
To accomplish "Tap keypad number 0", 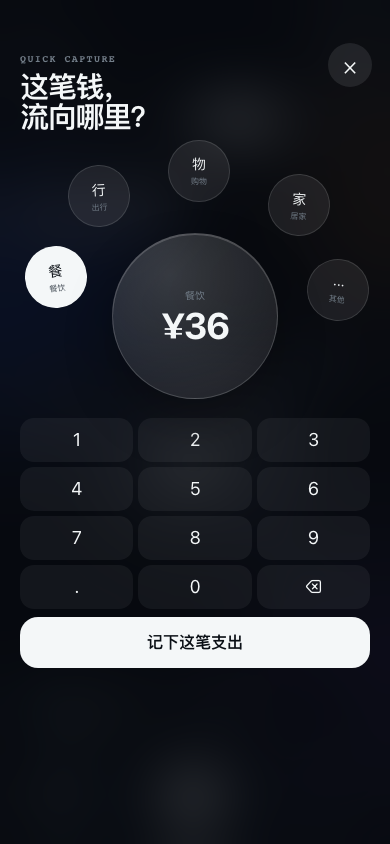I will click(x=195, y=587).
